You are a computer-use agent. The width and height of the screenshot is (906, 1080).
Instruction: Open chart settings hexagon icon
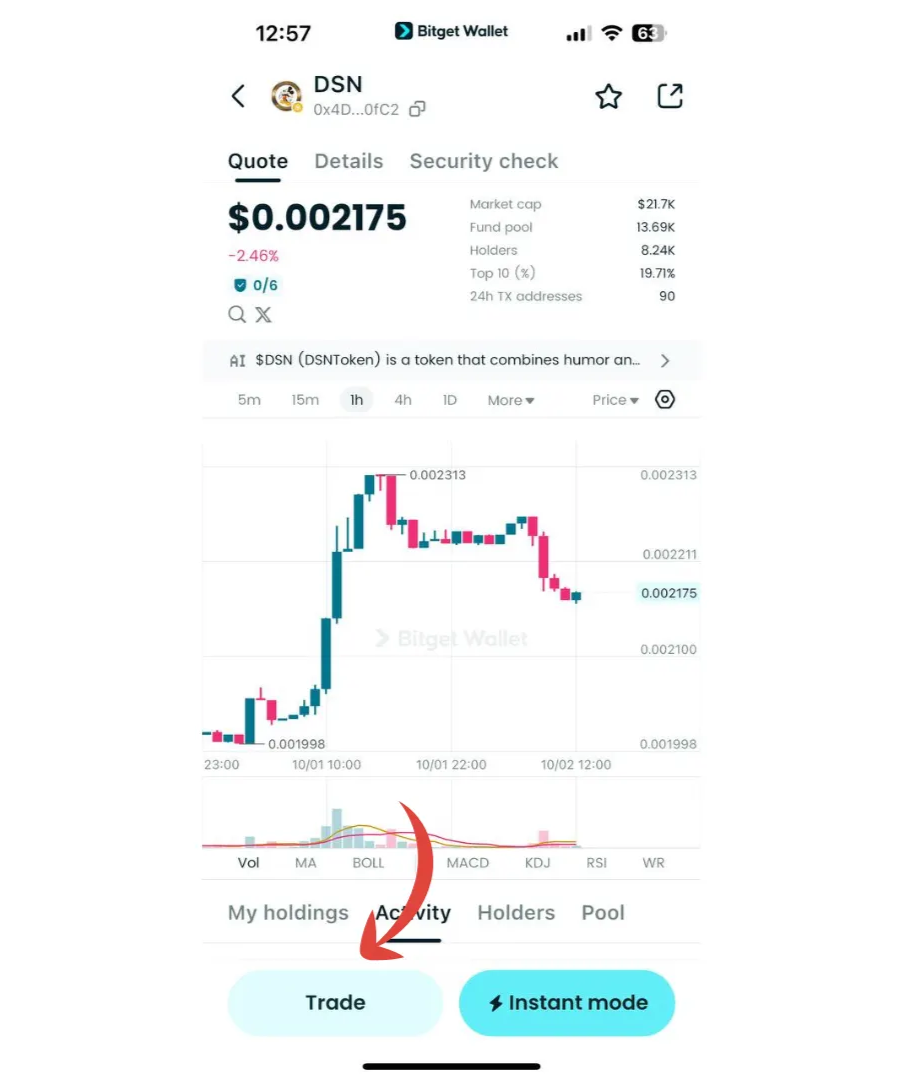[665, 400]
